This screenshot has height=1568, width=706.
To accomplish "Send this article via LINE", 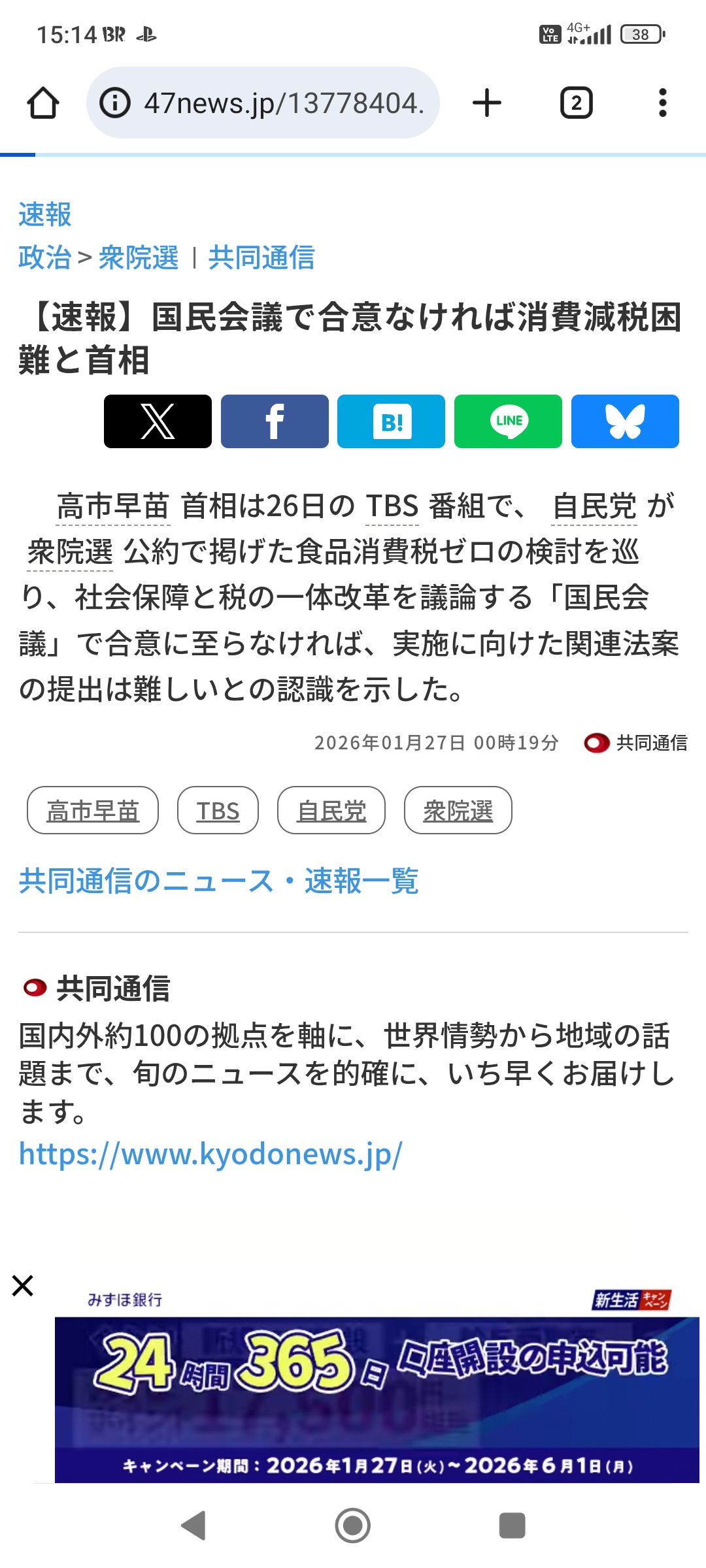I will (x=508, y=421).
